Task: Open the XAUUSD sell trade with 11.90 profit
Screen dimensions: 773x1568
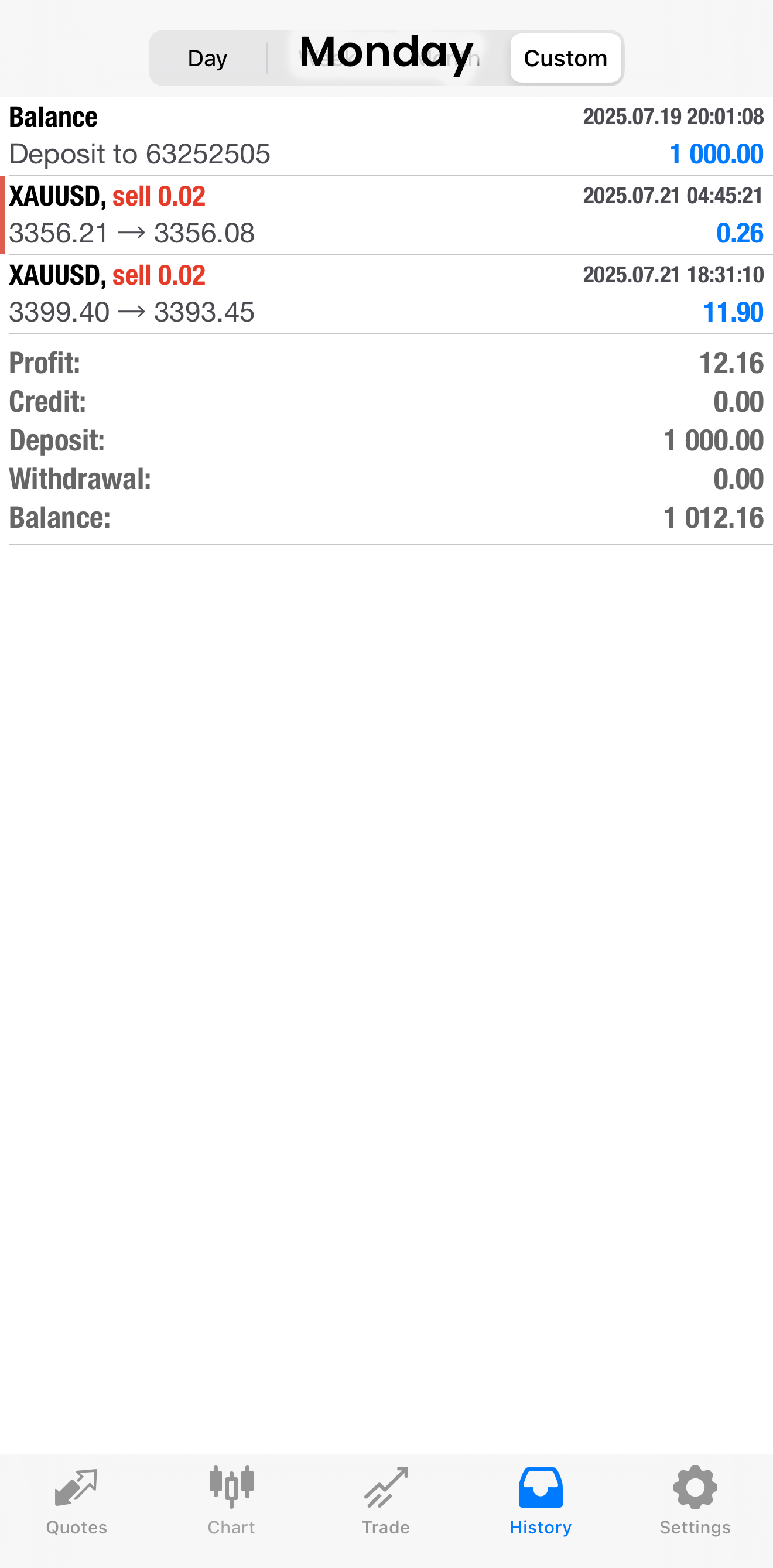Action: (386, 294)
